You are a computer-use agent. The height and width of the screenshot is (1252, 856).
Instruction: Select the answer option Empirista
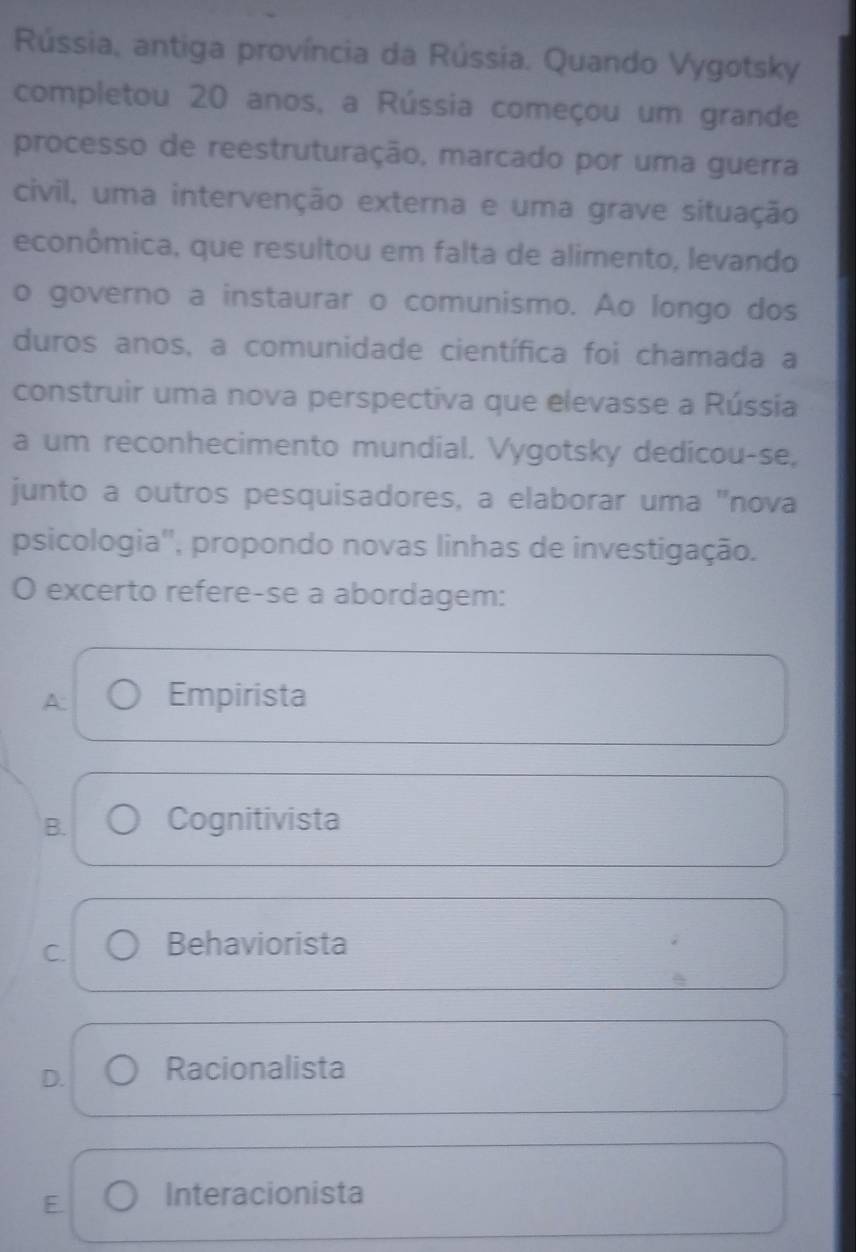tap(127, 697)
